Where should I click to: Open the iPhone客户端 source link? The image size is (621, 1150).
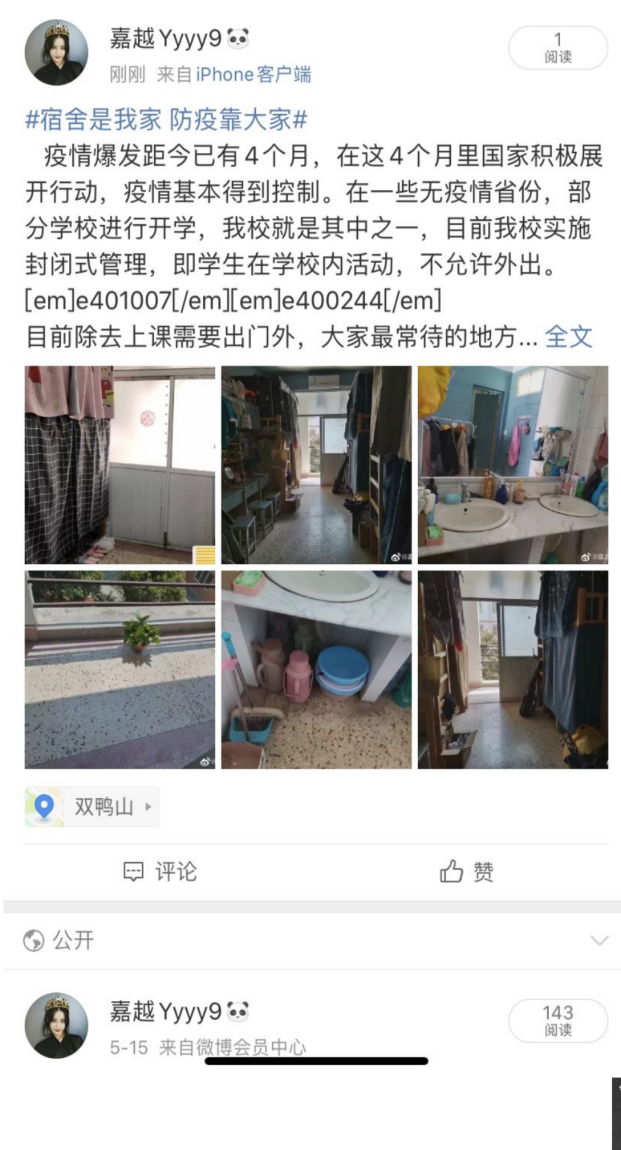(254, 75)
